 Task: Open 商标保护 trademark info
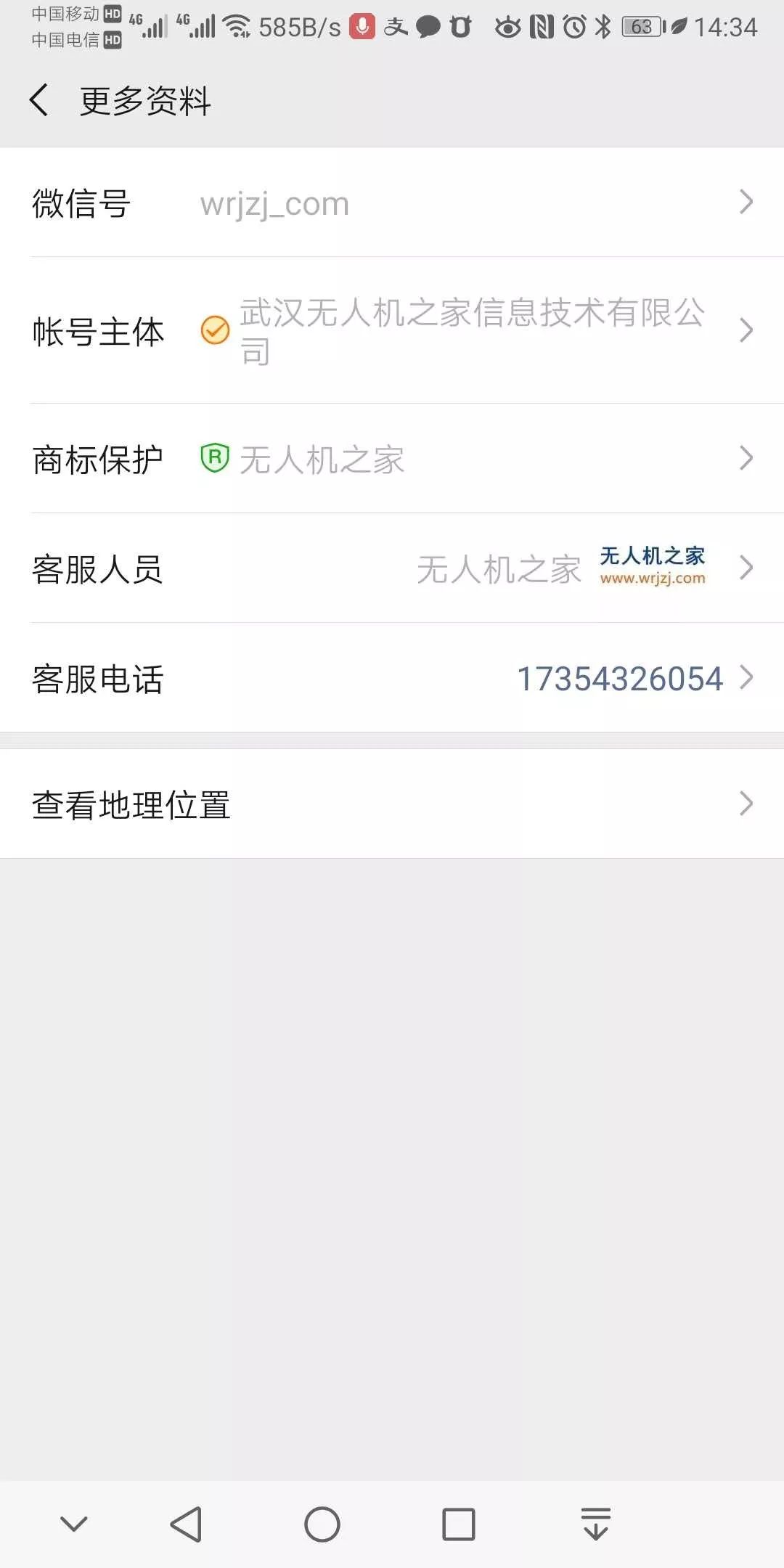click(x=392, y=459)
